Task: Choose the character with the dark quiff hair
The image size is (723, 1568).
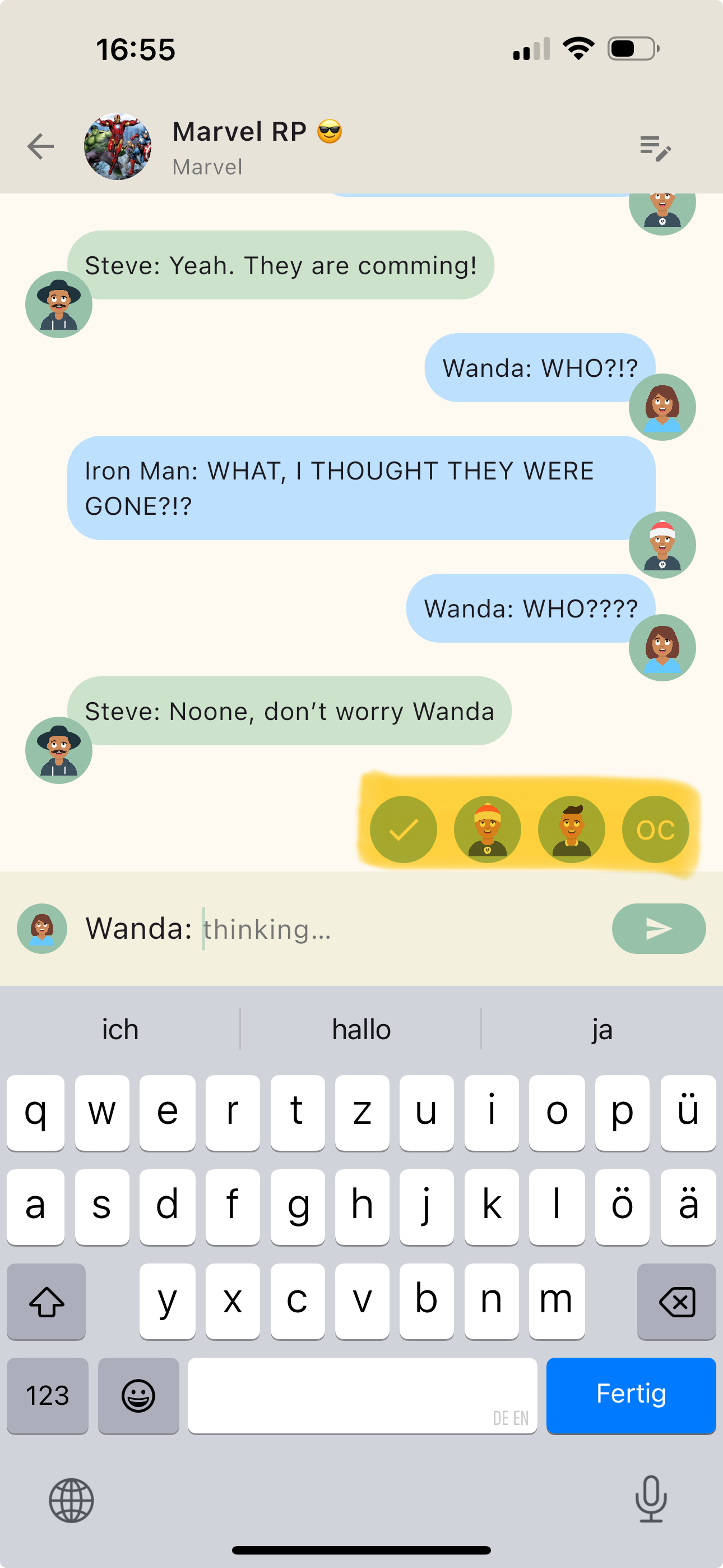Action: pyautogui.click(x=571, y=829)
